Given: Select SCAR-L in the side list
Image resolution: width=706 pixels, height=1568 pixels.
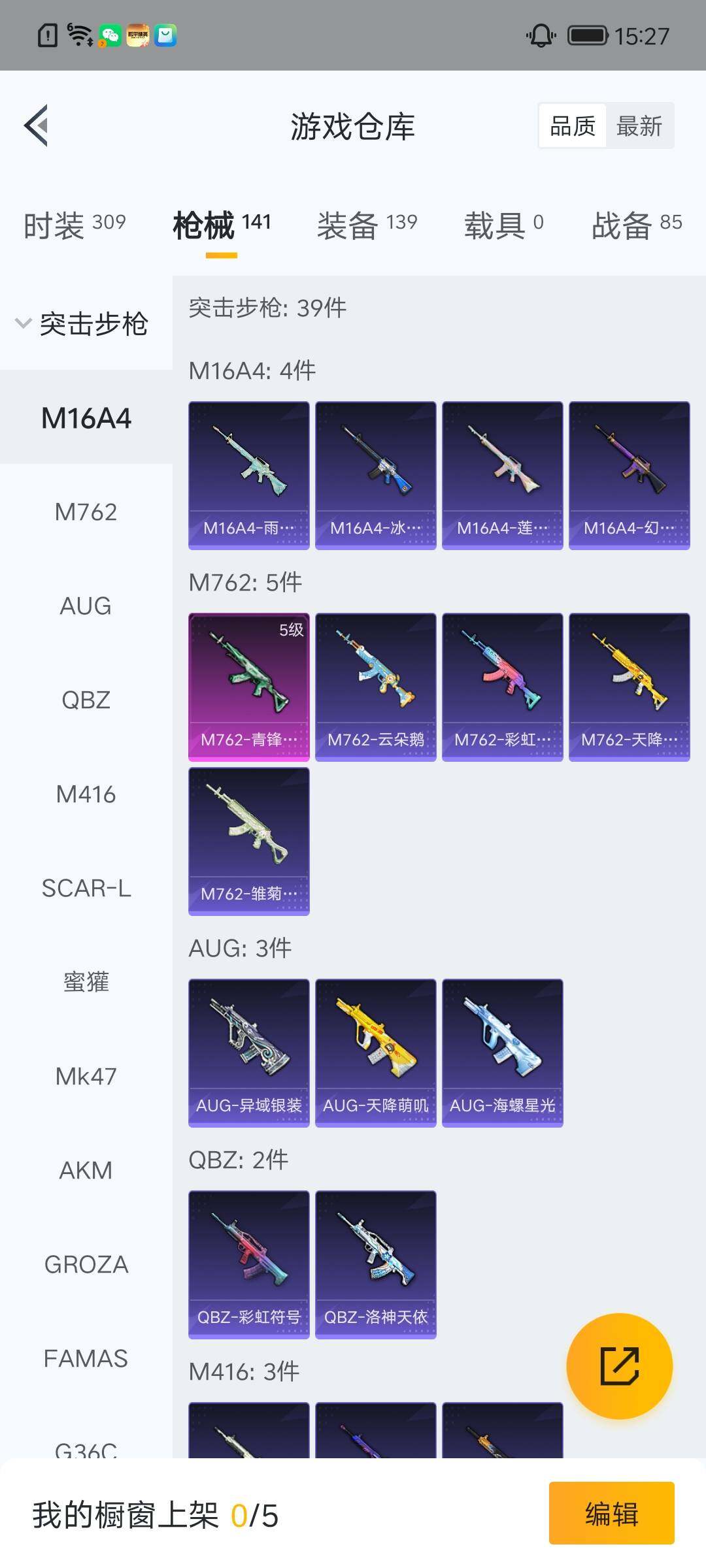Looking at the screenshot, I should tap(86, 889).
